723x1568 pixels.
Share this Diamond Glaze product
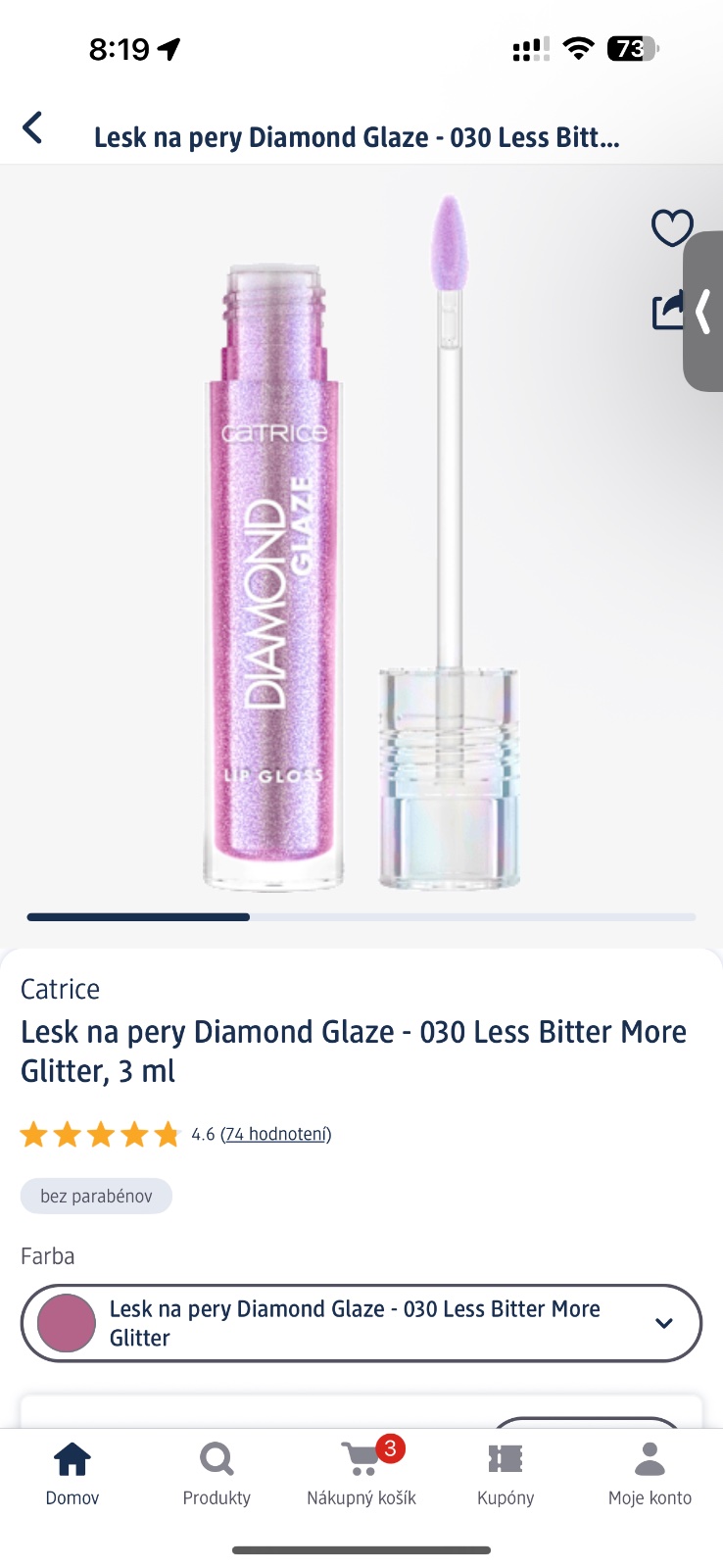pos(667,312)
